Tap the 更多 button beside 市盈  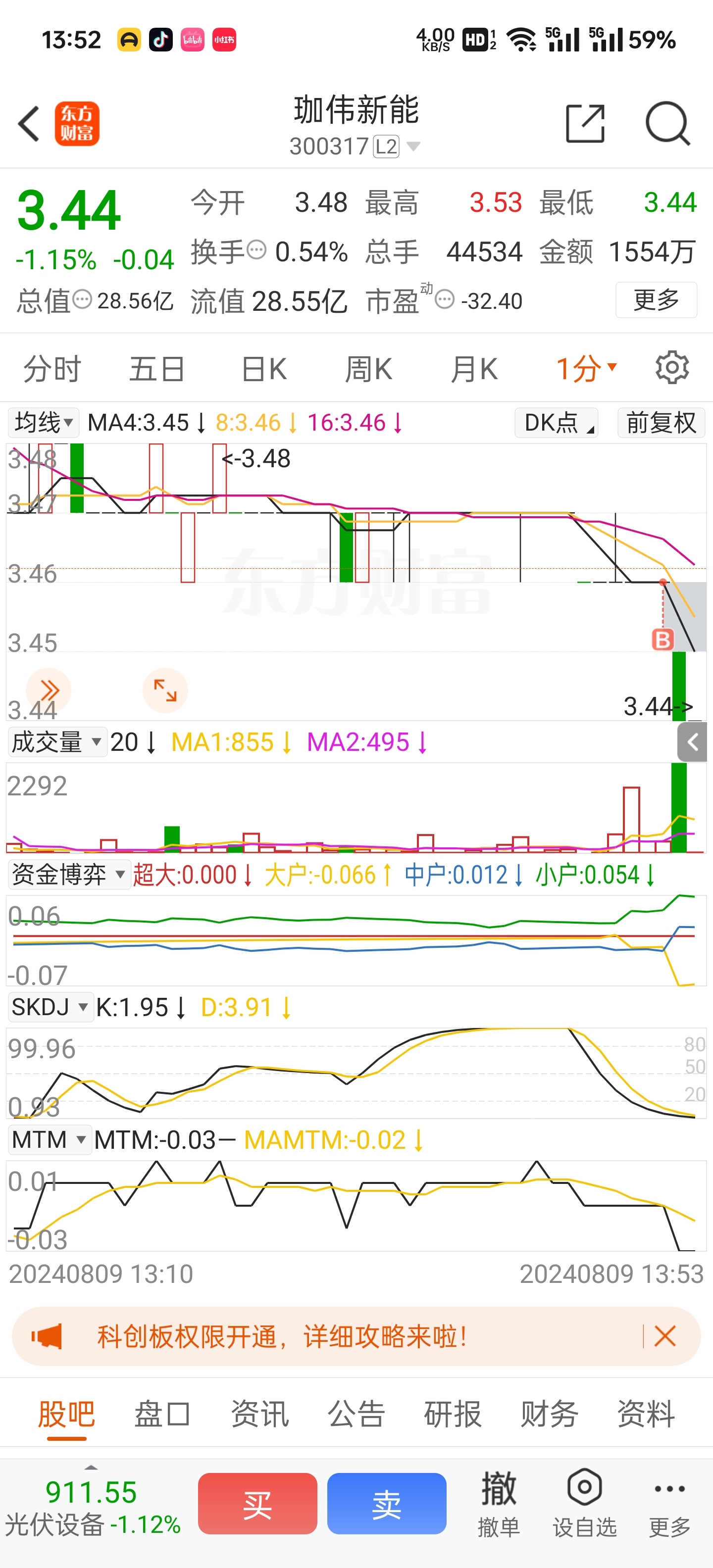(656, 299)
